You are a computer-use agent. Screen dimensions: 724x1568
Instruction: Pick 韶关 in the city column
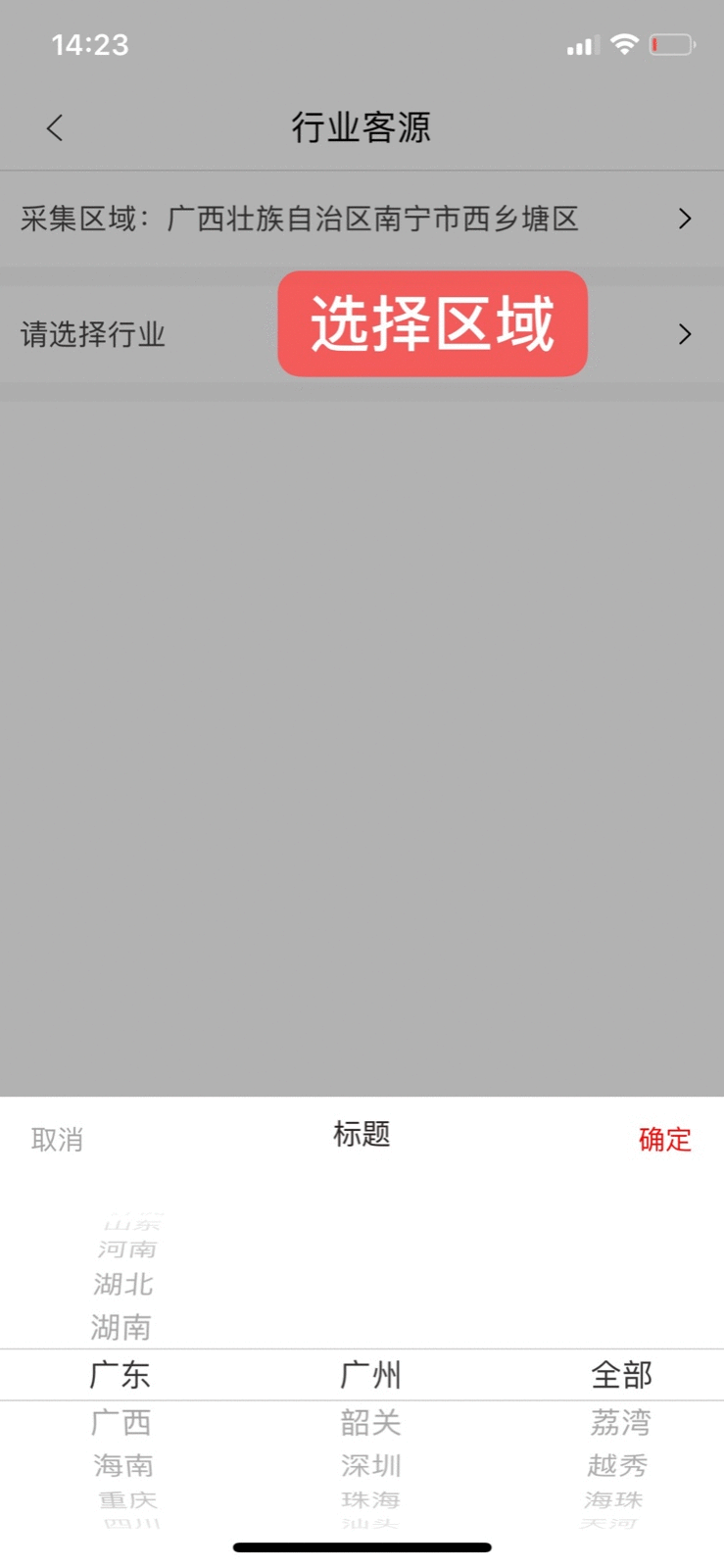click(x=370, y=1422)
